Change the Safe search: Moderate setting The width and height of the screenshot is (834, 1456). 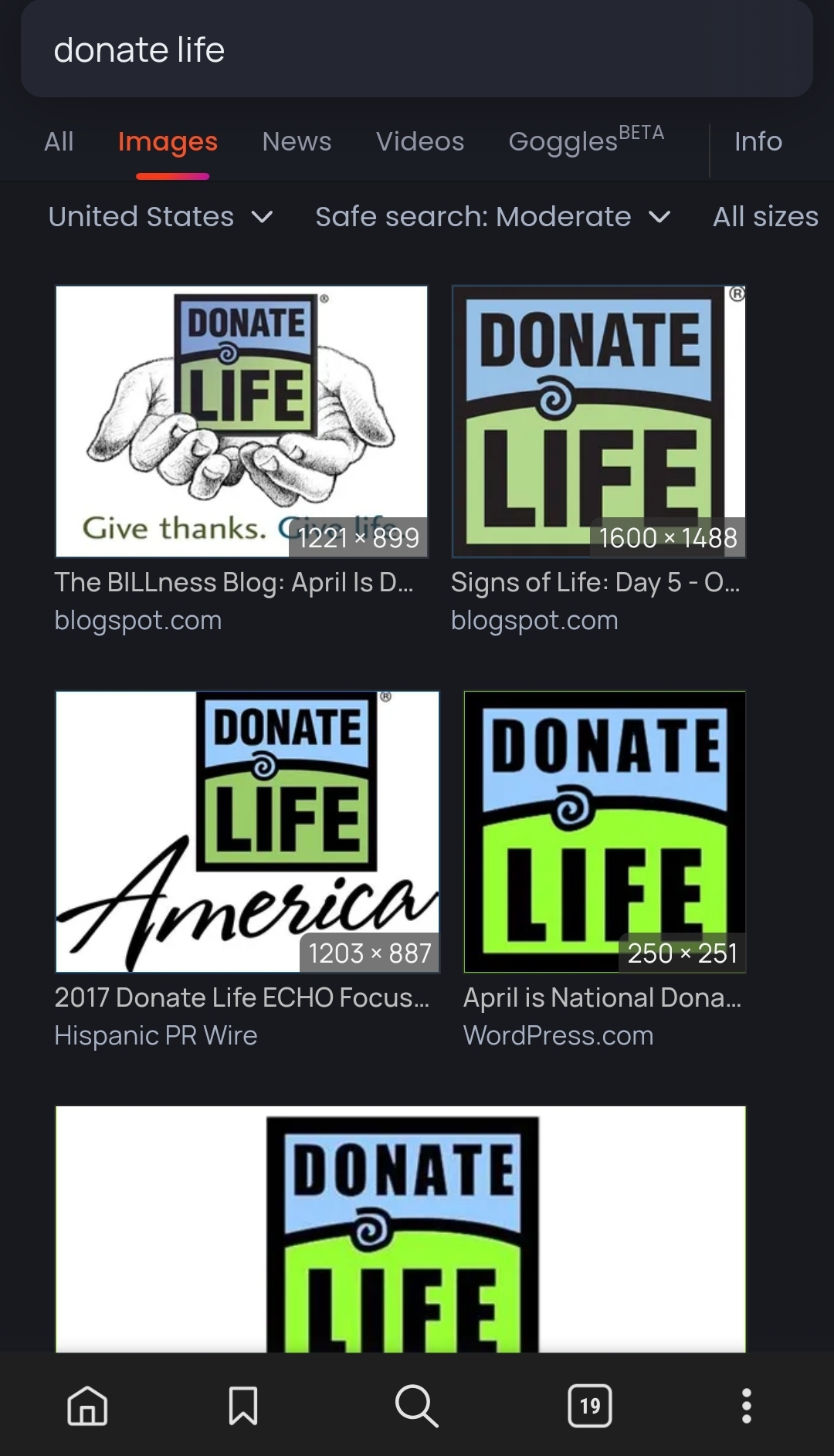[x=493, y=217]
